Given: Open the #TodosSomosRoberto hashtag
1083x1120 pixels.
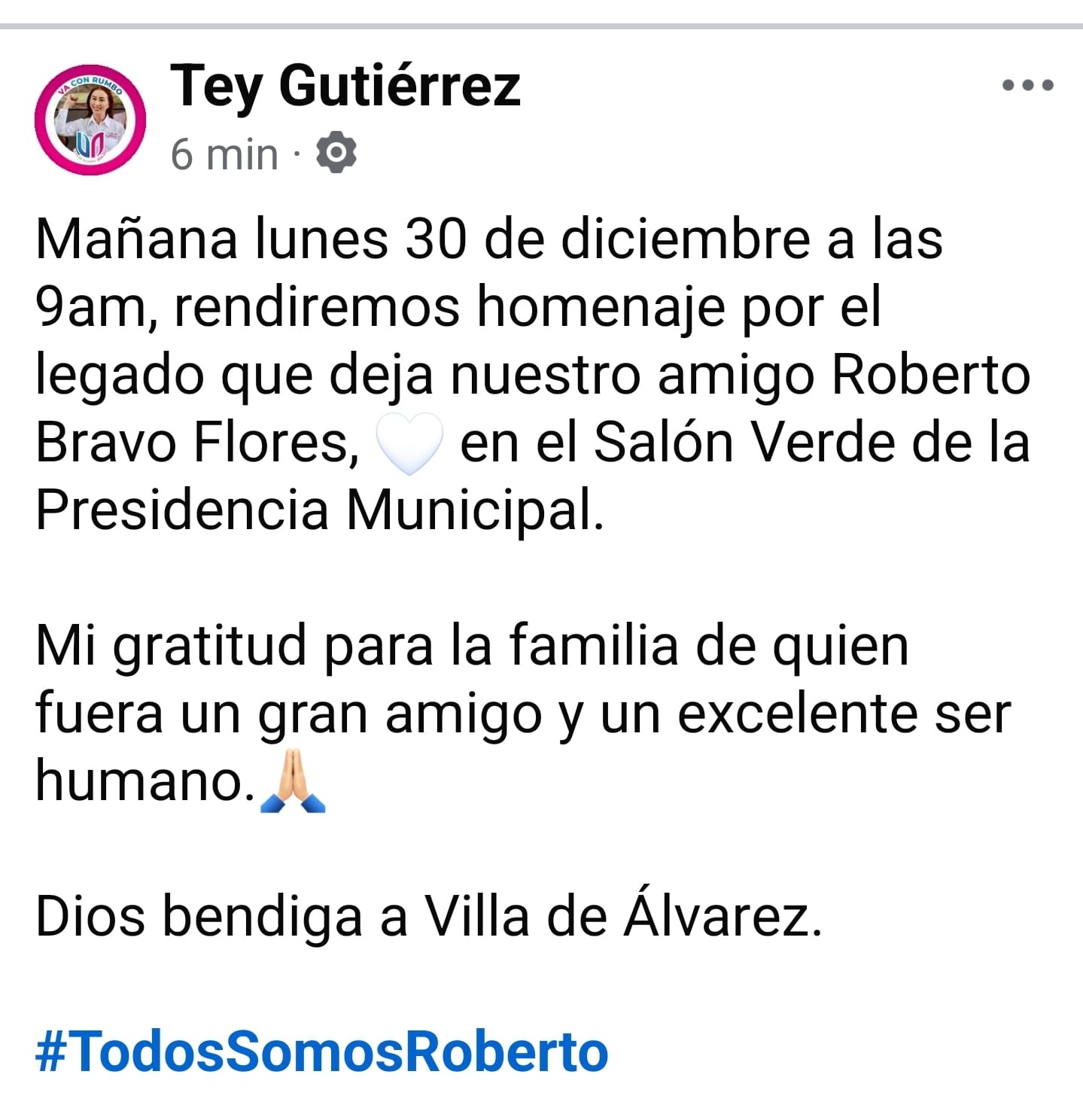Looking at the screenshot, I should pos(321,1051).
